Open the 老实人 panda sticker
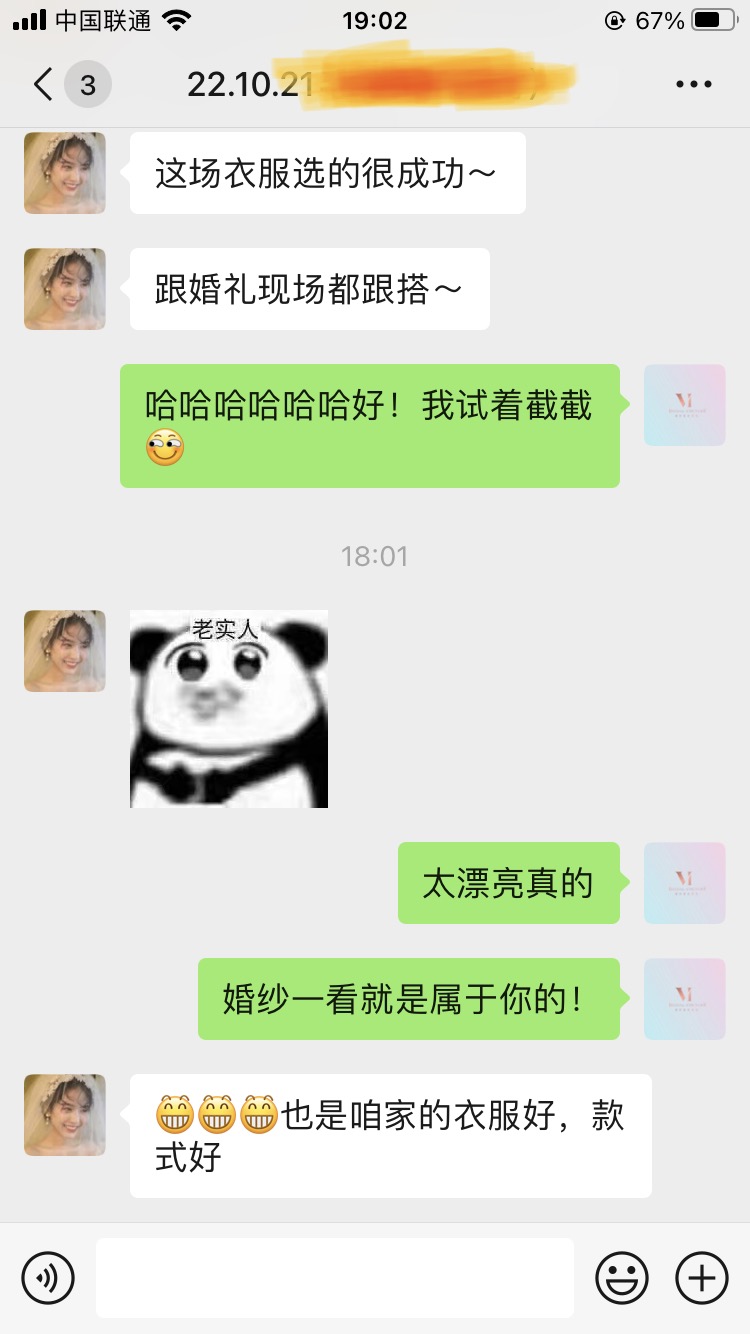 229,709
